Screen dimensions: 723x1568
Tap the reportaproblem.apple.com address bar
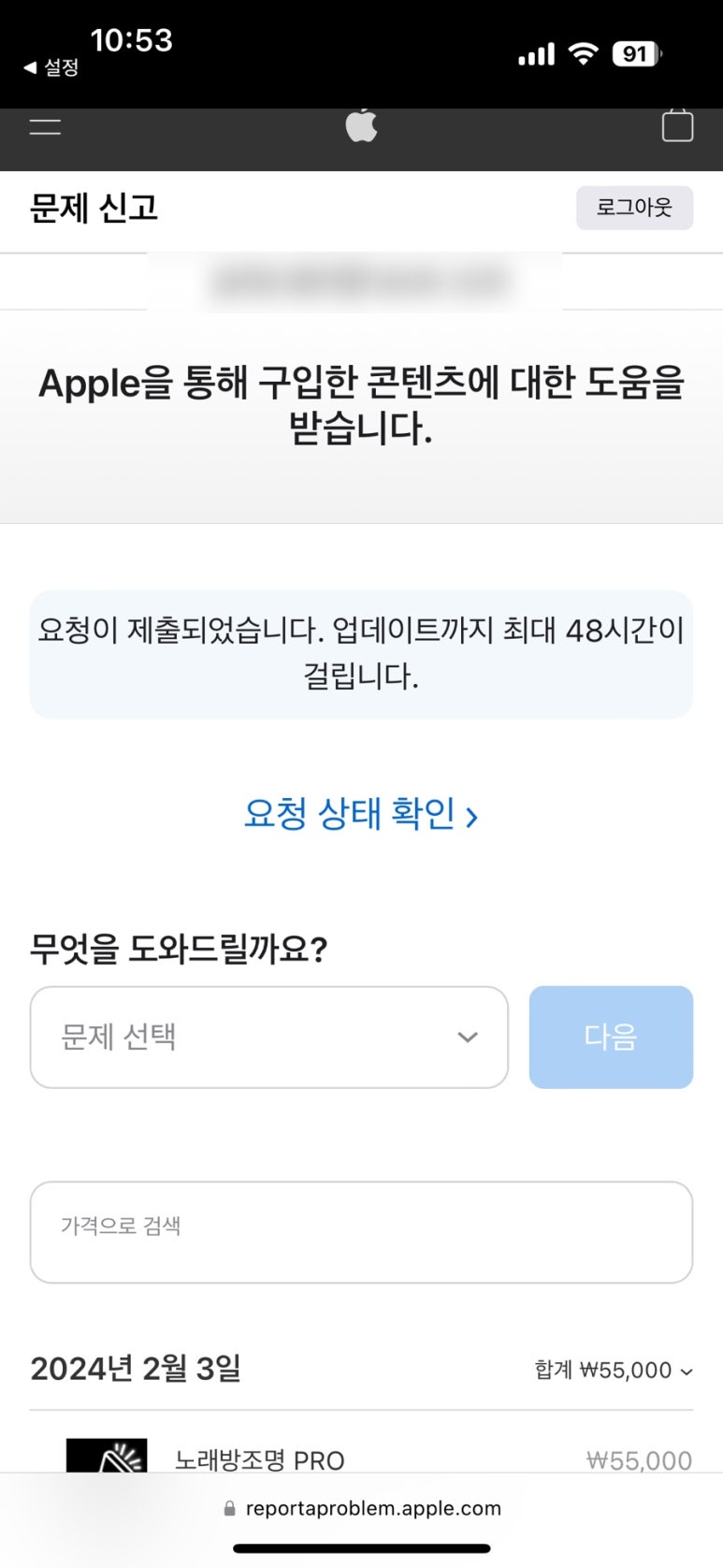[362, 1508]
